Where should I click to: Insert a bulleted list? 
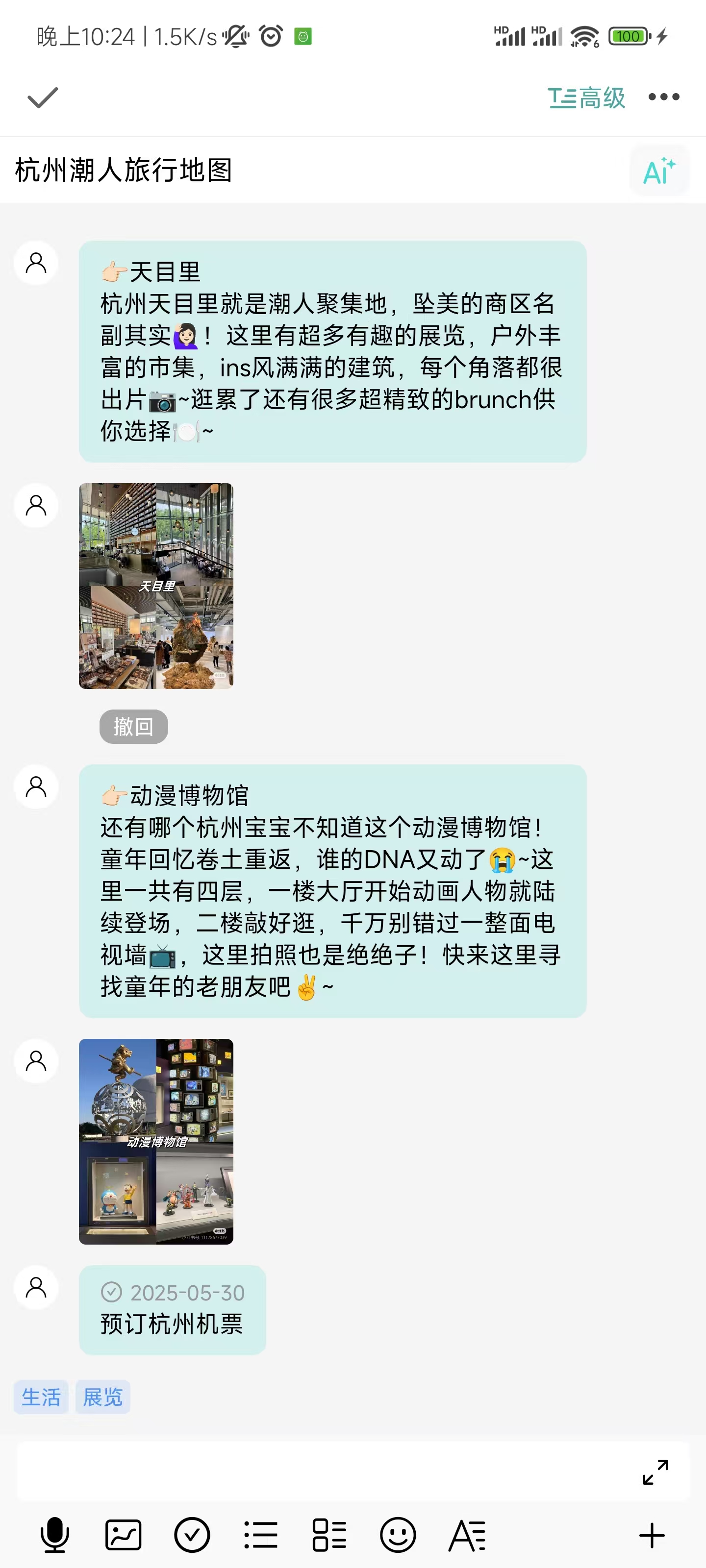pos(261,1535)
